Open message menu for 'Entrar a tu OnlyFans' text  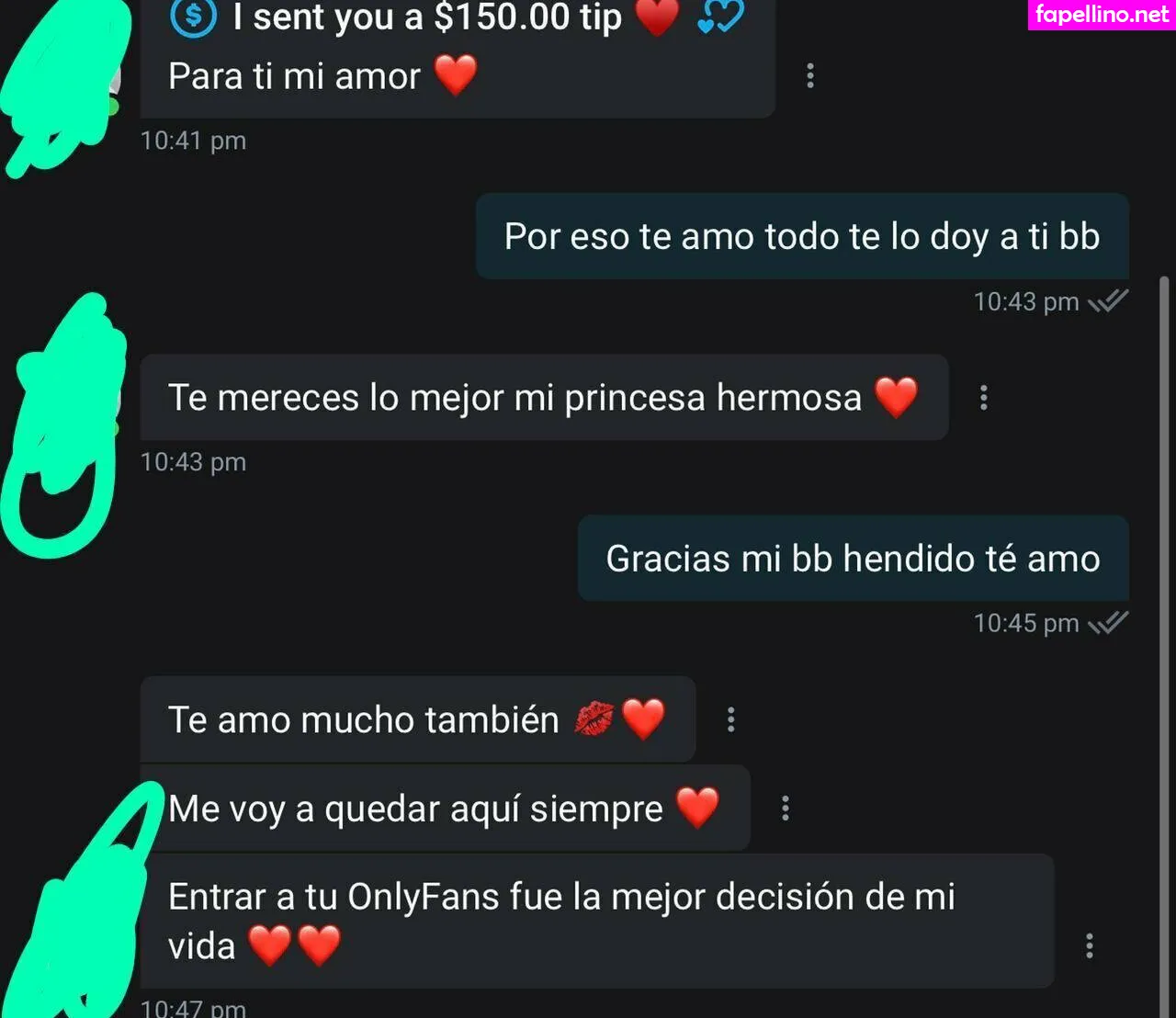1089,945
